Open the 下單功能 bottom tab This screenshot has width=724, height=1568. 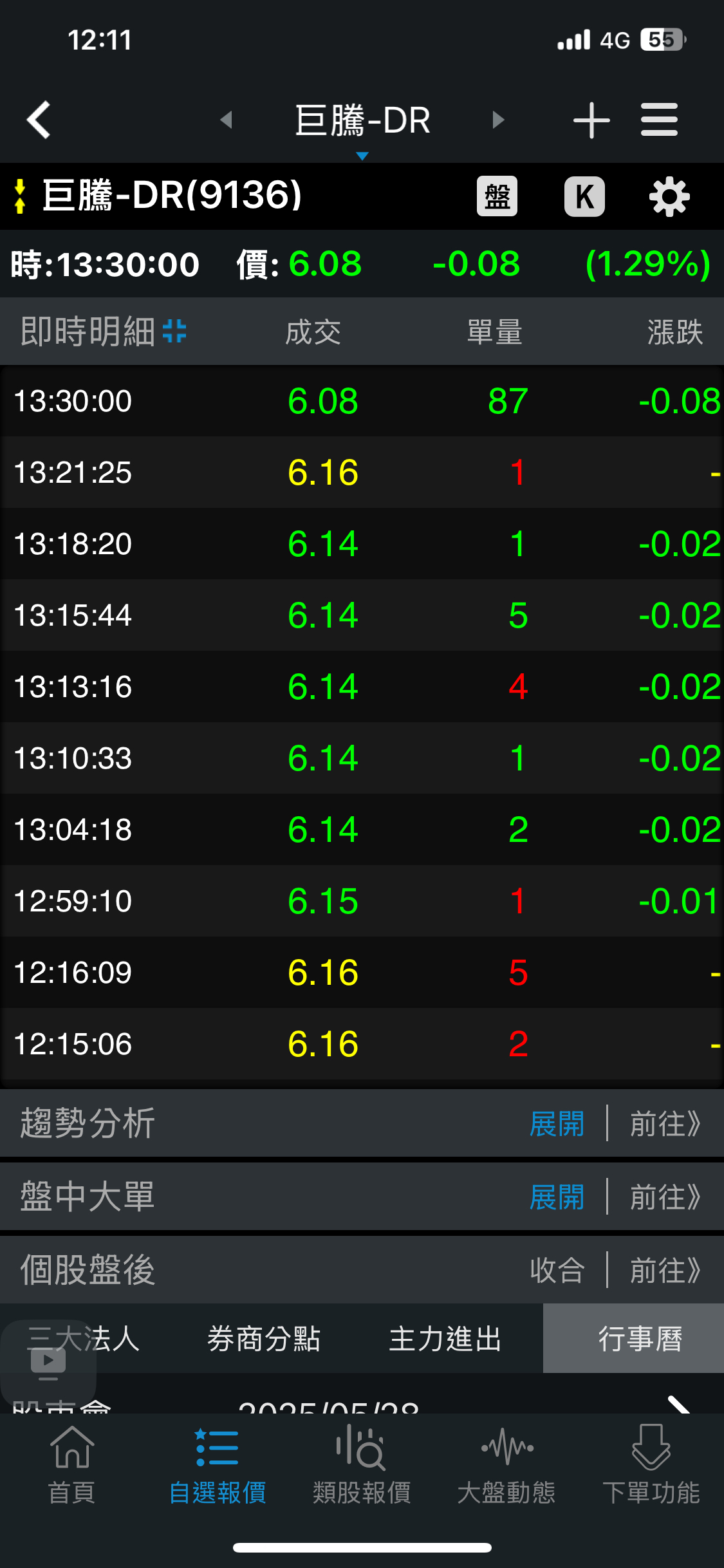[x=651, y=1464]
